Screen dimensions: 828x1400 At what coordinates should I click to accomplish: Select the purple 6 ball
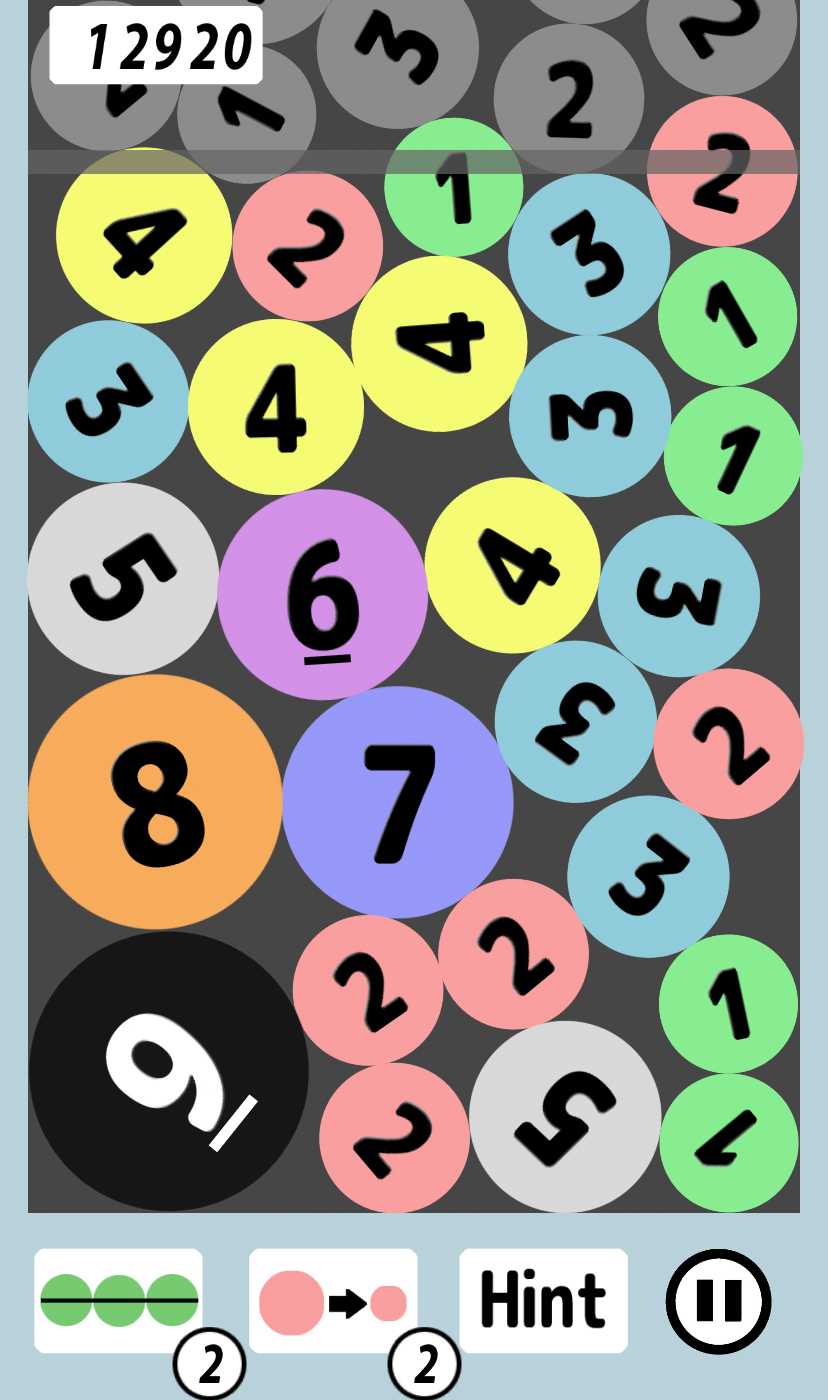click(322, 594)
